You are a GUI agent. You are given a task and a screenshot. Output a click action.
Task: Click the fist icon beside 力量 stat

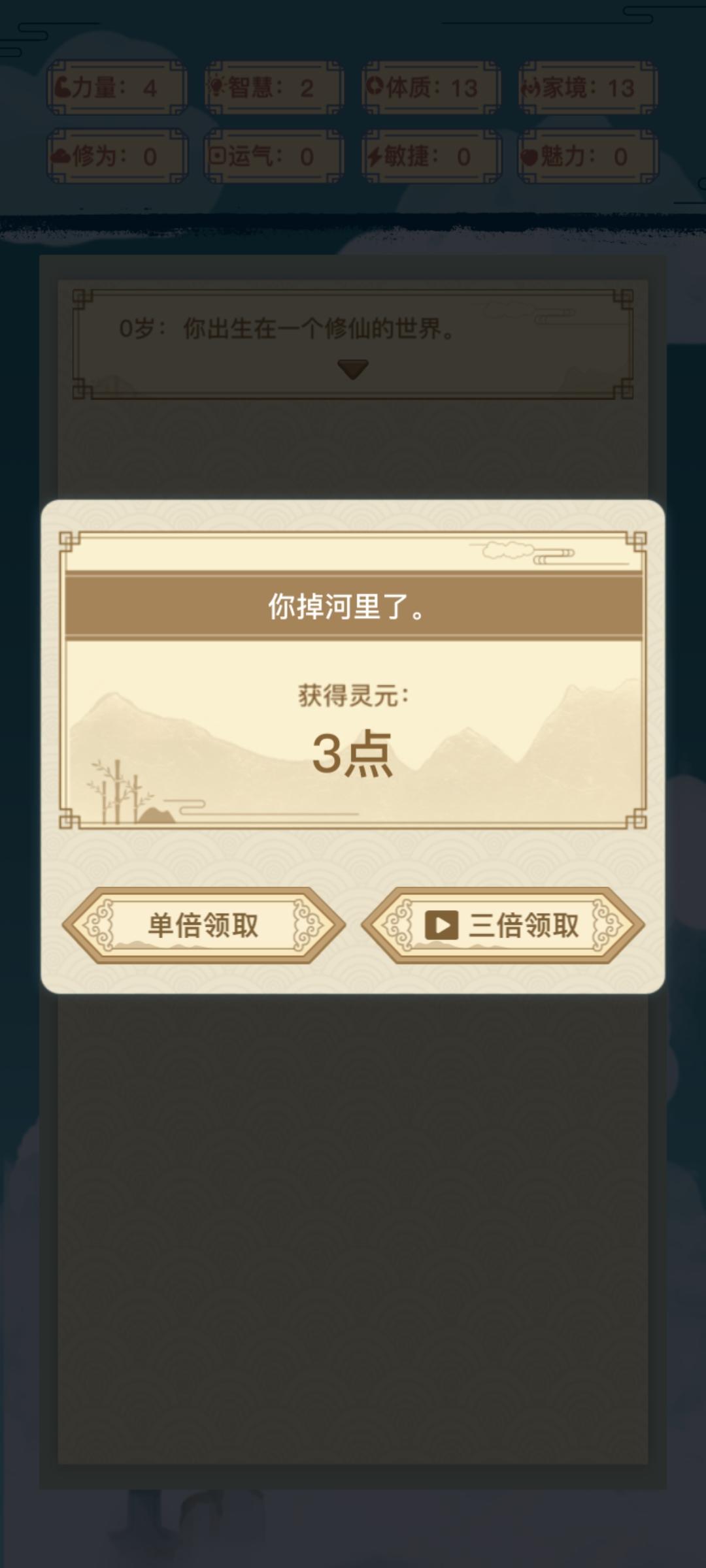(x=63, y=88)
